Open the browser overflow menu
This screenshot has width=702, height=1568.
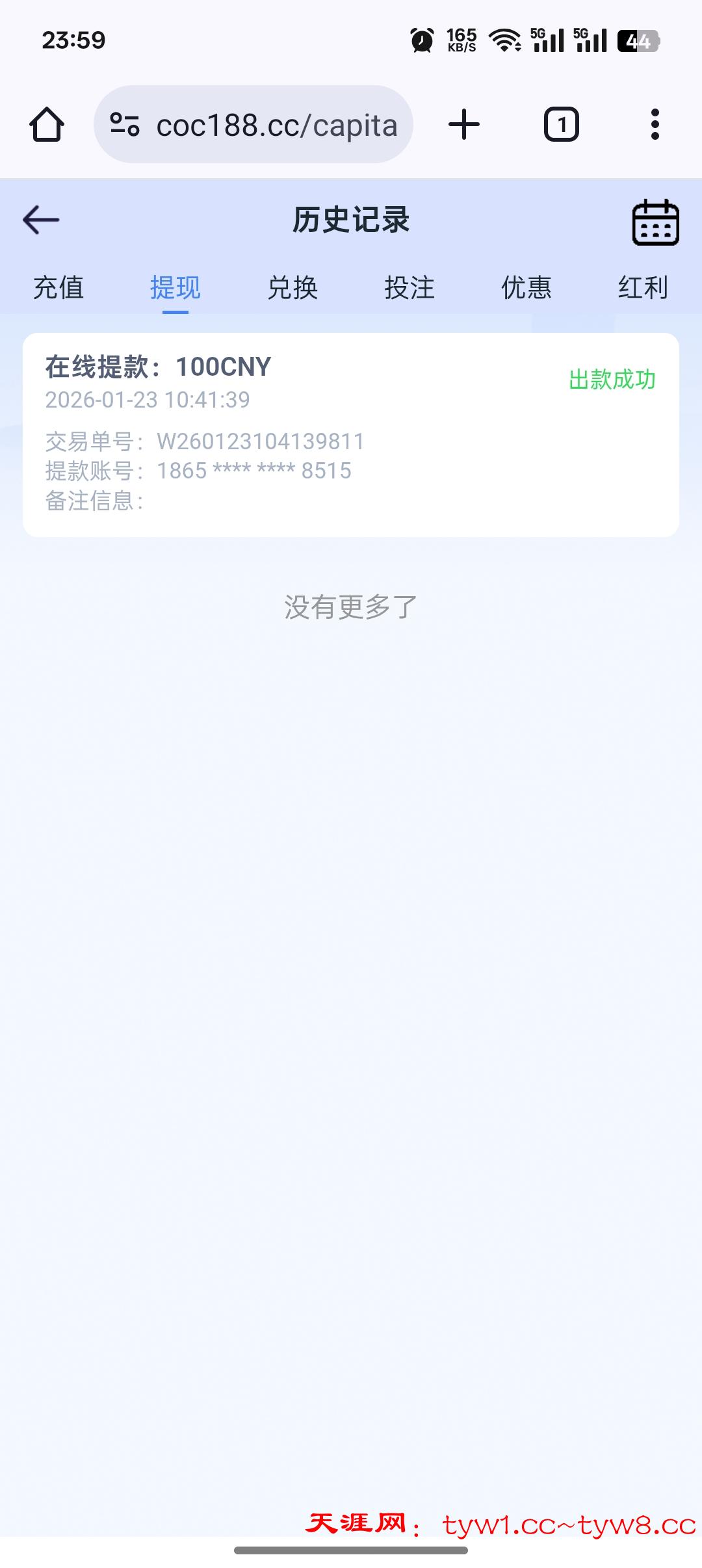tap(655, 124)
